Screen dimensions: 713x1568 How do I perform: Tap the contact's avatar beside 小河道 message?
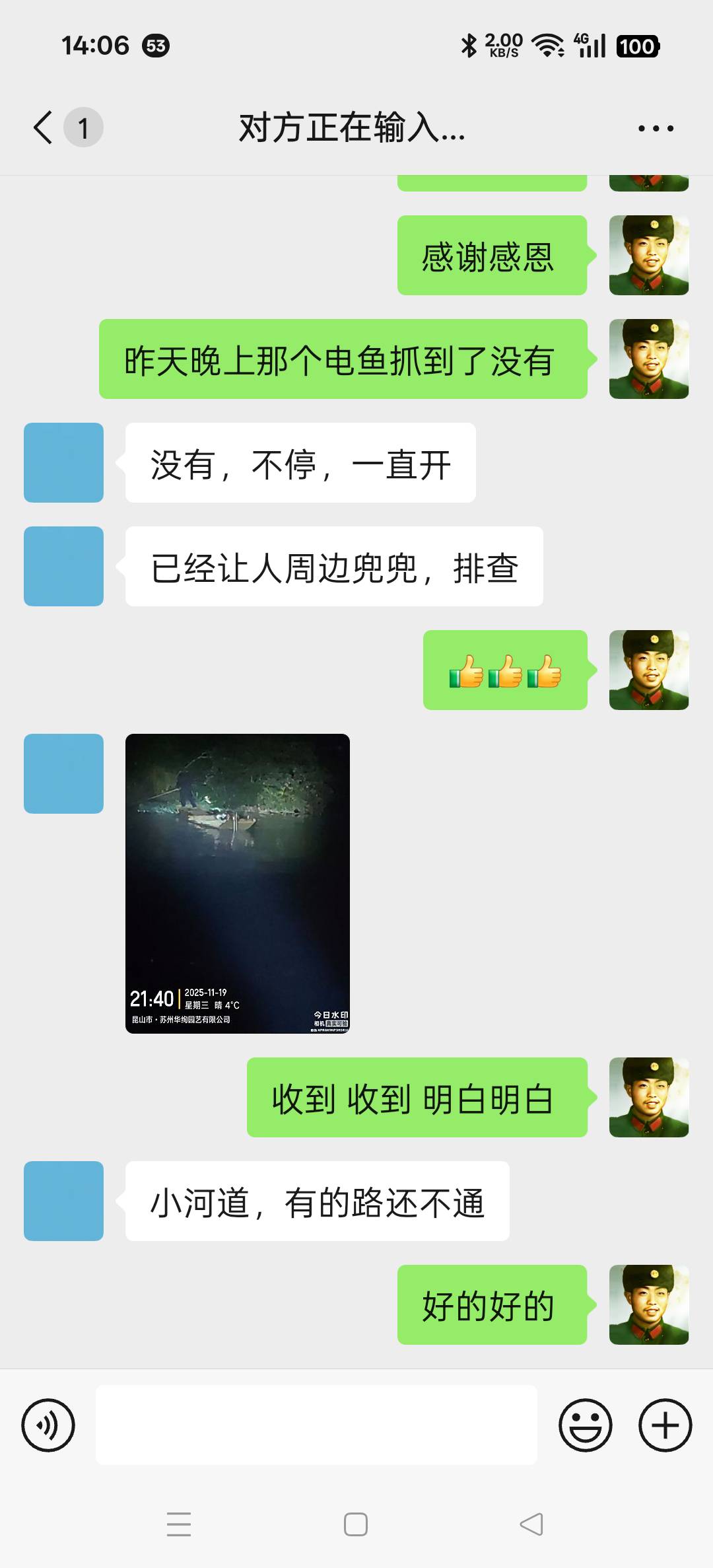(x=63, y=1201)
